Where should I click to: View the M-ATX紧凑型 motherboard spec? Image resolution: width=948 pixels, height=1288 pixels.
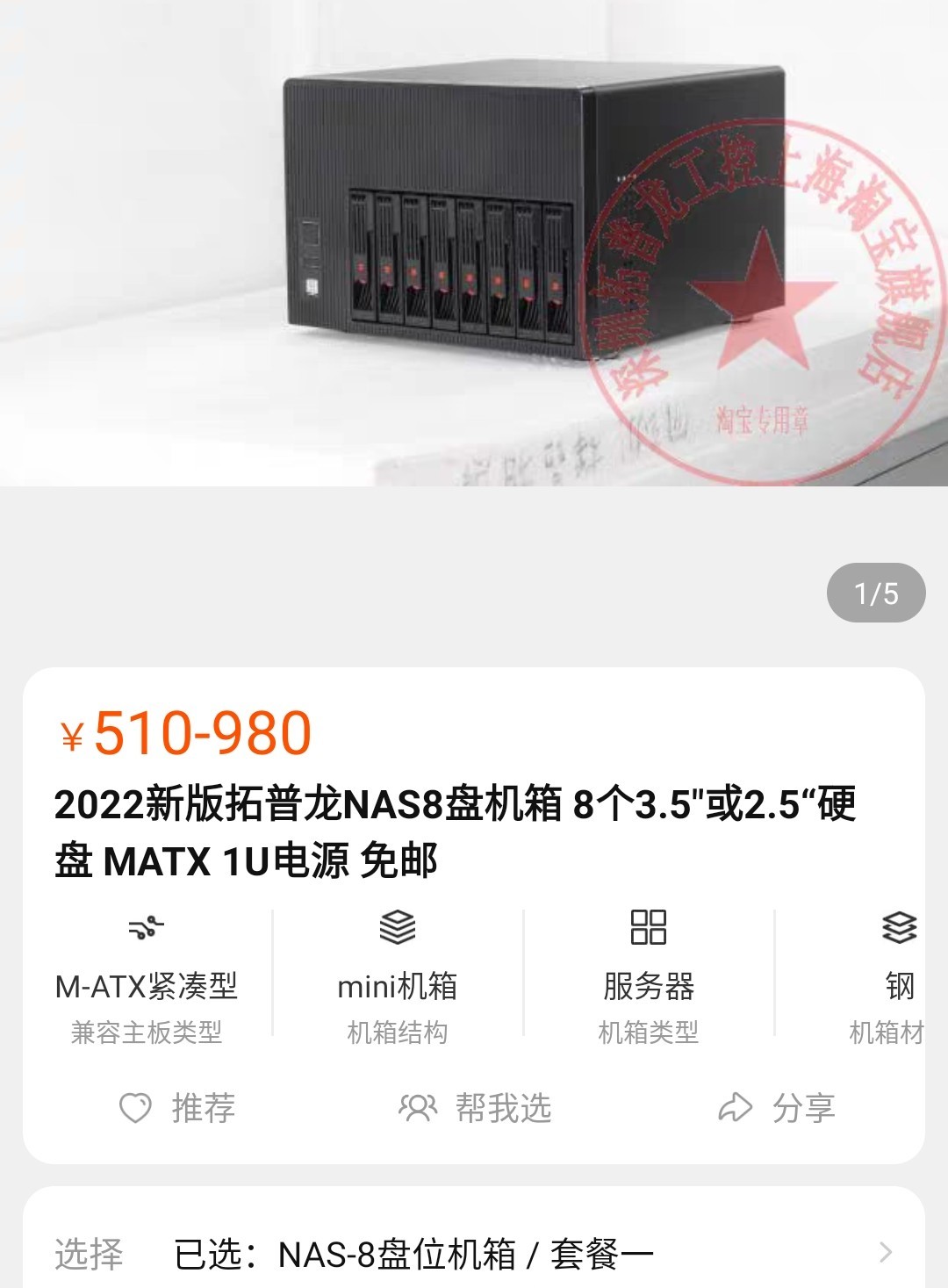coord(147,983)
